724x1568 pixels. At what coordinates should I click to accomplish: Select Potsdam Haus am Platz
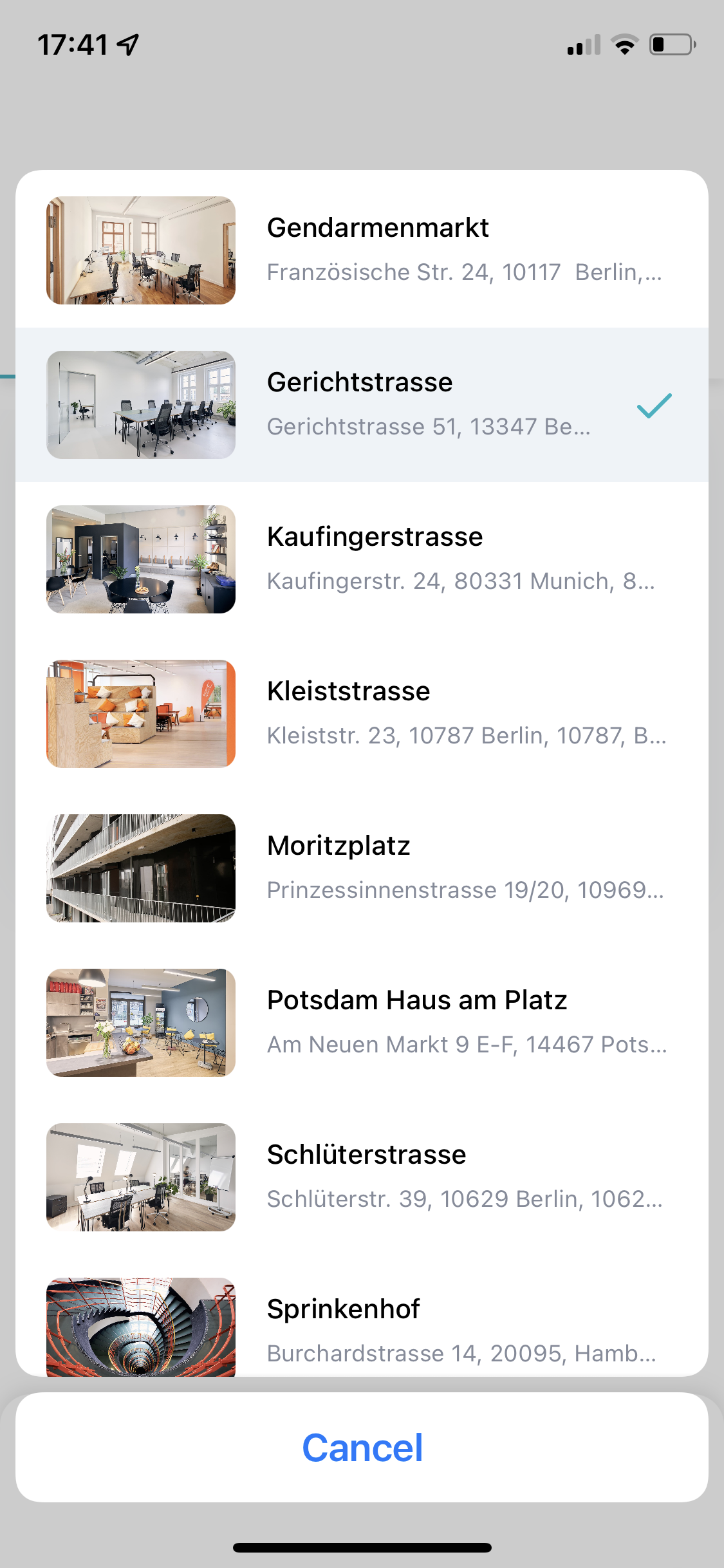(362, 1022)
